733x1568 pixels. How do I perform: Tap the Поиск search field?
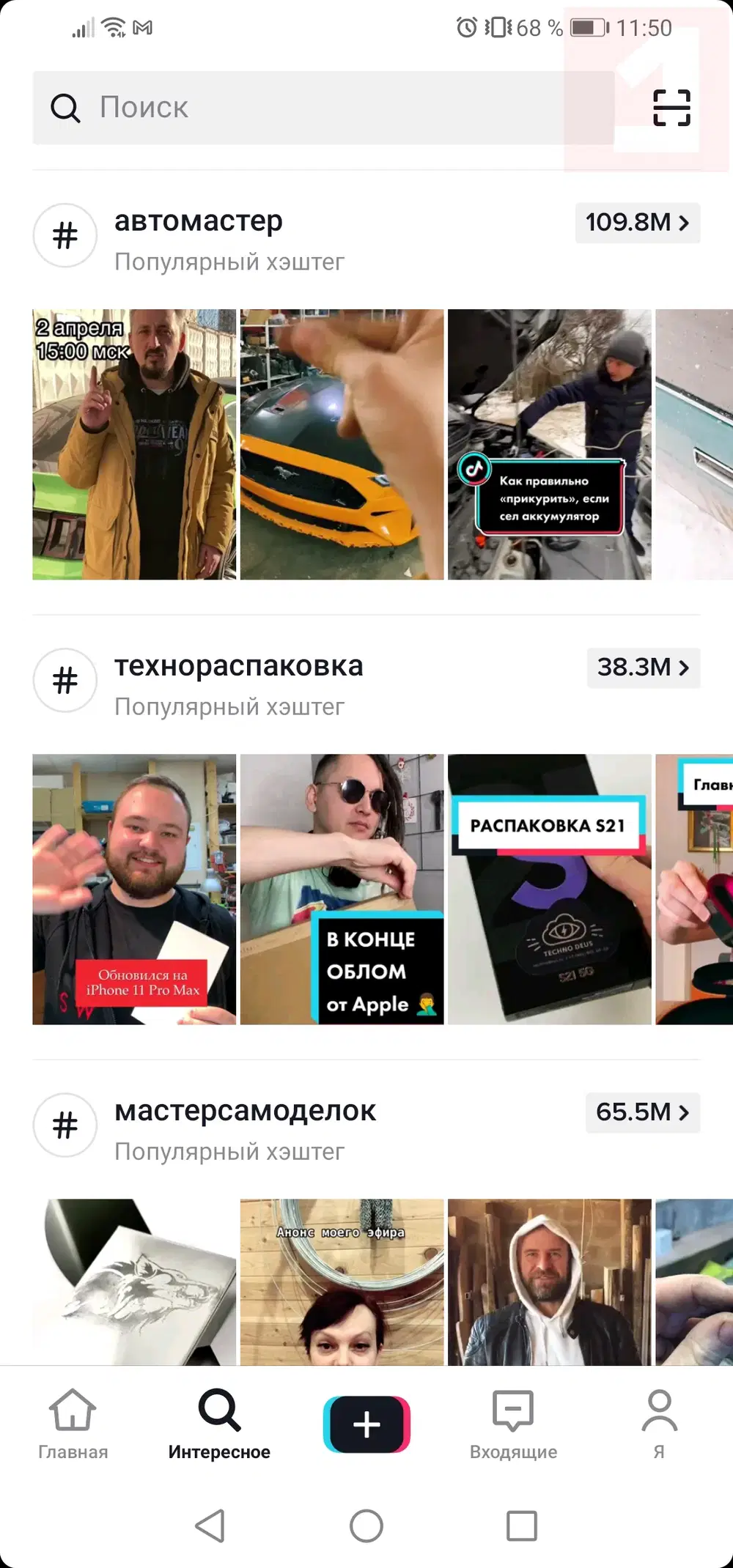(323, 108)
